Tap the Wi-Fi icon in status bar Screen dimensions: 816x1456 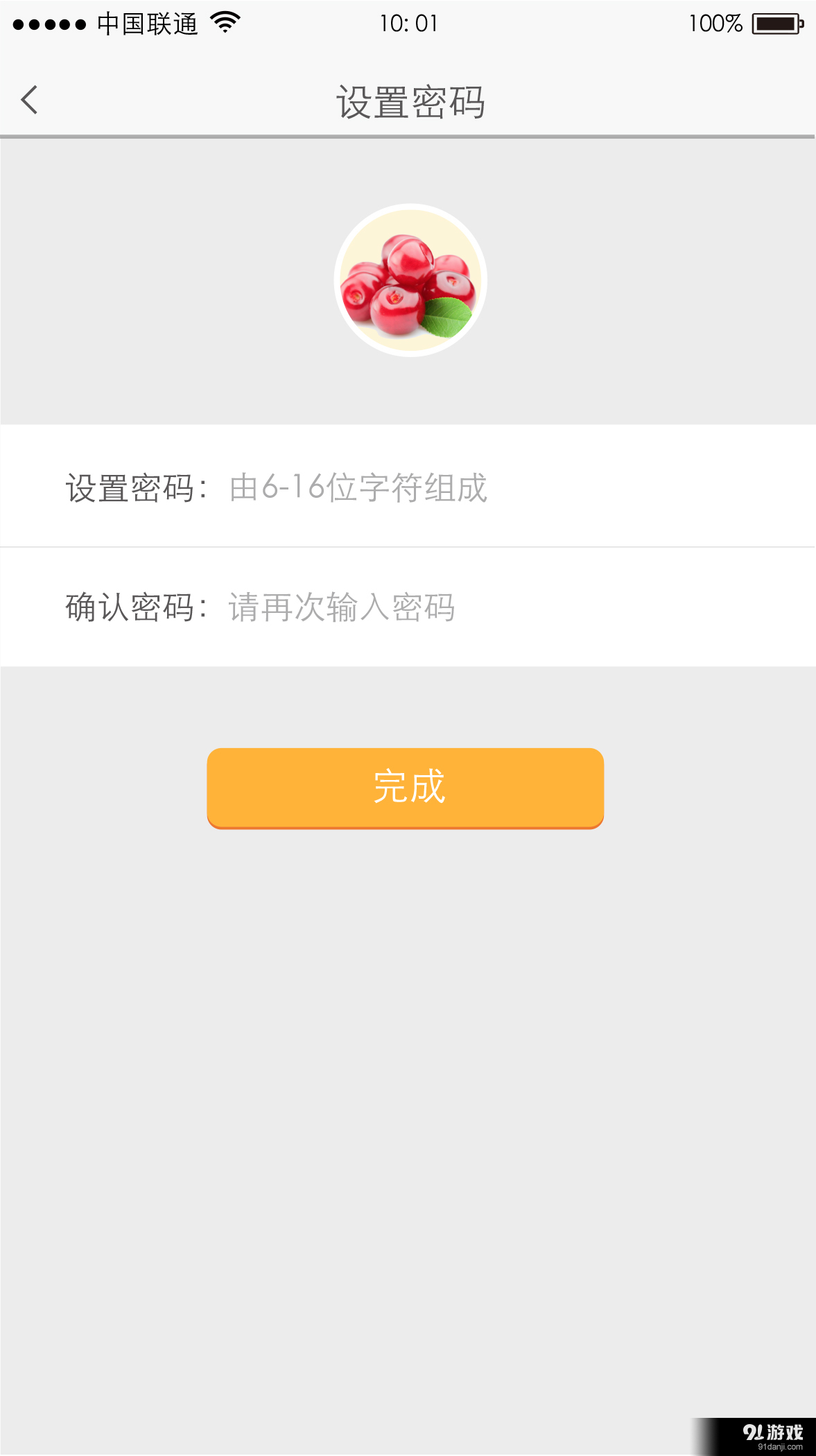[224, 22]
